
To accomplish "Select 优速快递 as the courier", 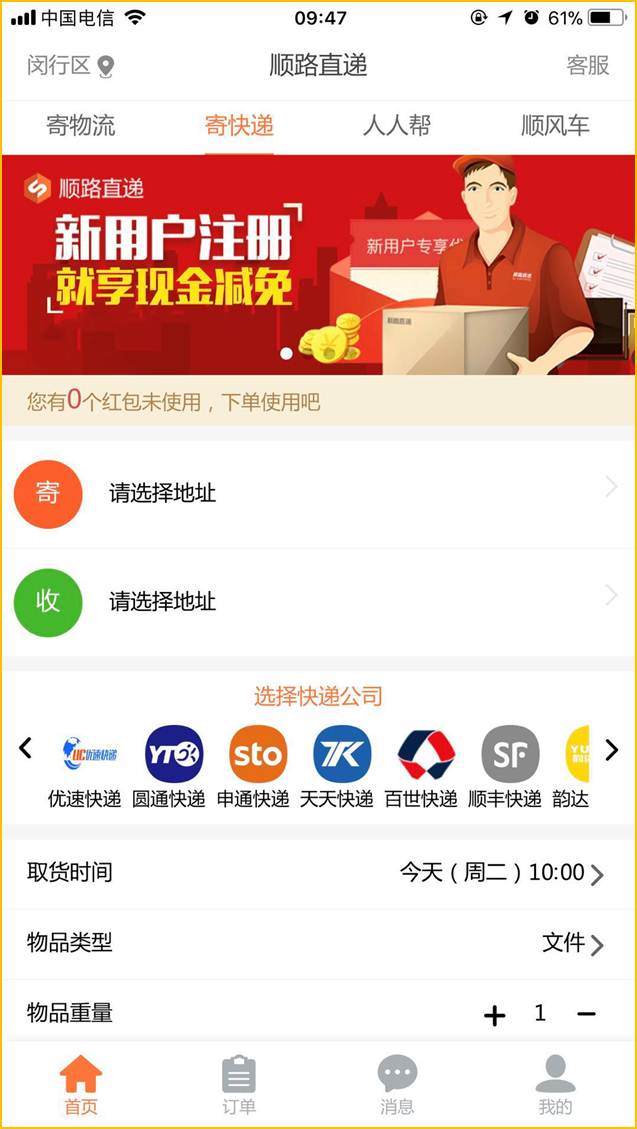I will pyautogui.click(x=84, y=768).
